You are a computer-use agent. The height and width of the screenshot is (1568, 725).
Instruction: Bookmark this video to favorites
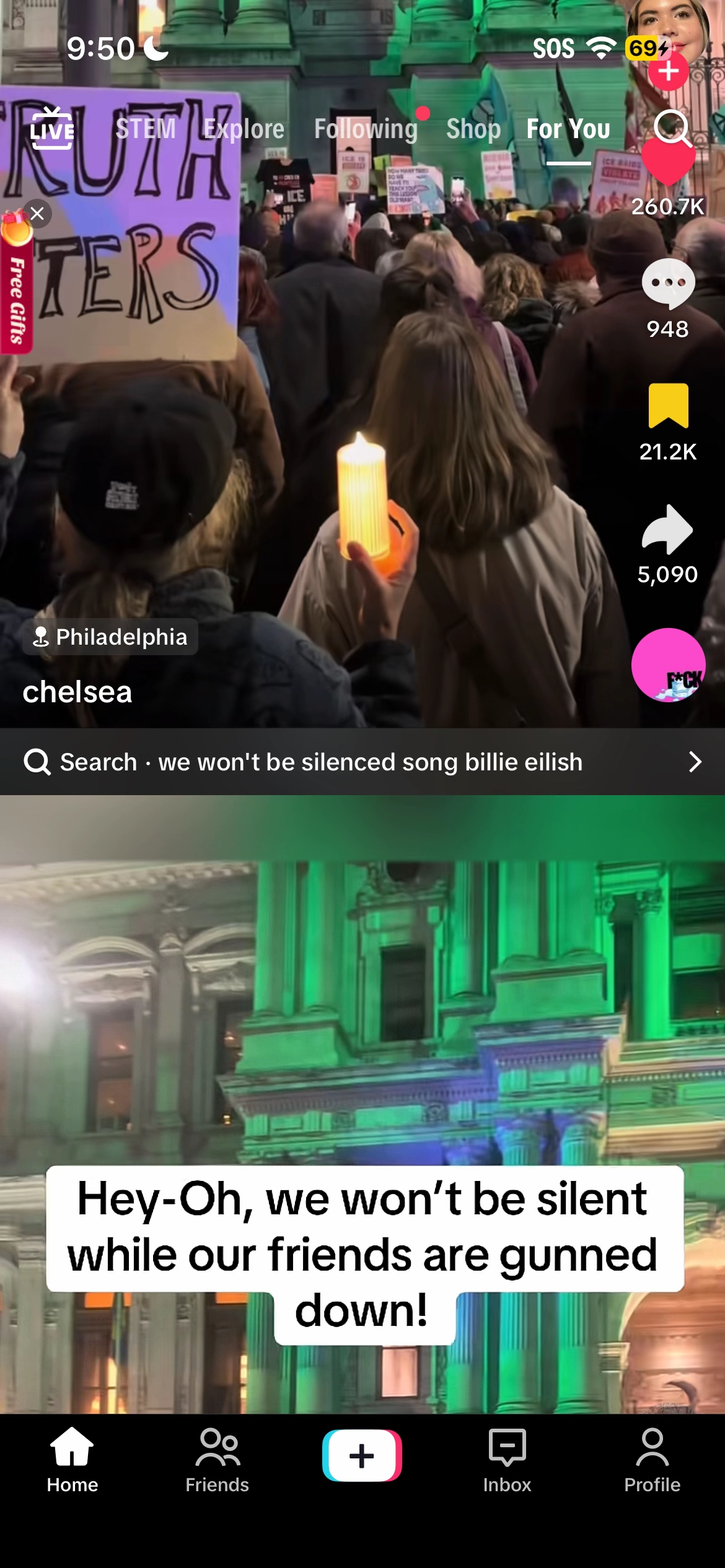[x=668, y=406]
